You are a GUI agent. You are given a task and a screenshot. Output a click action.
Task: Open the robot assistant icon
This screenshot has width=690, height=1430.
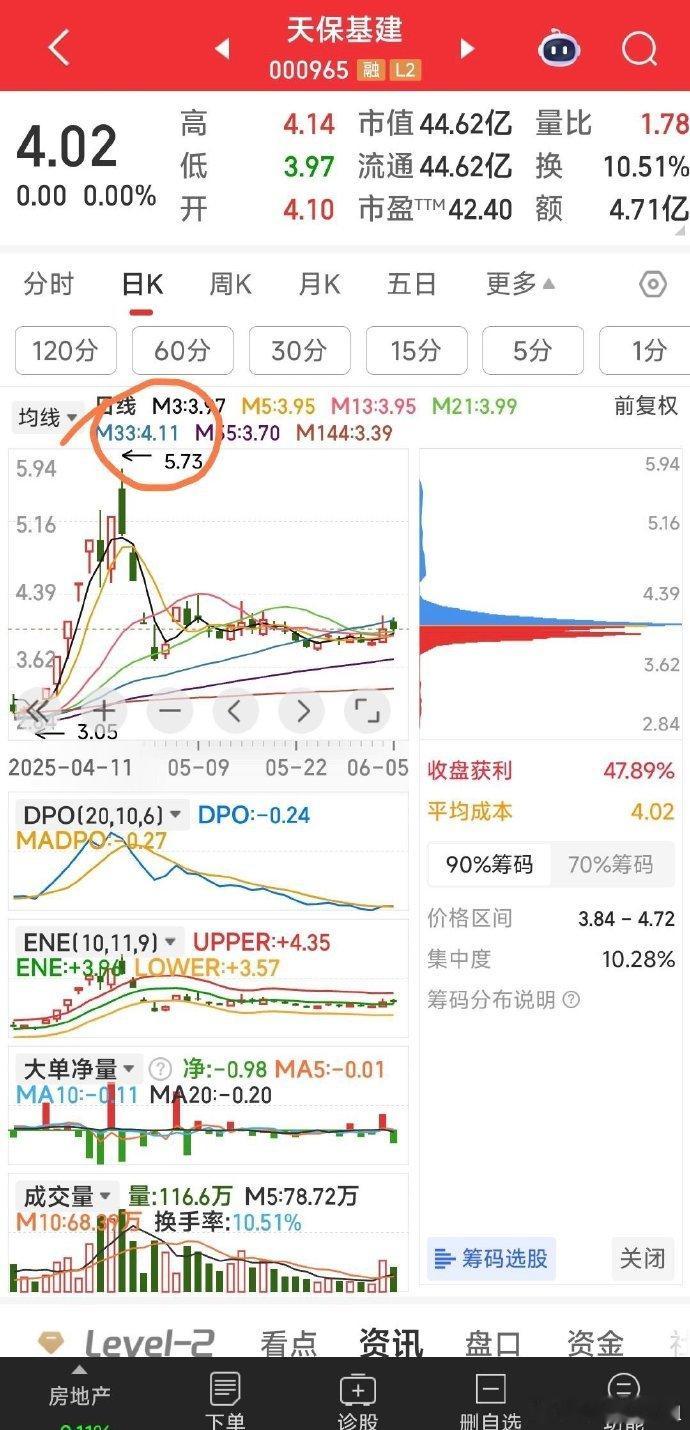(x=560, y=47)
